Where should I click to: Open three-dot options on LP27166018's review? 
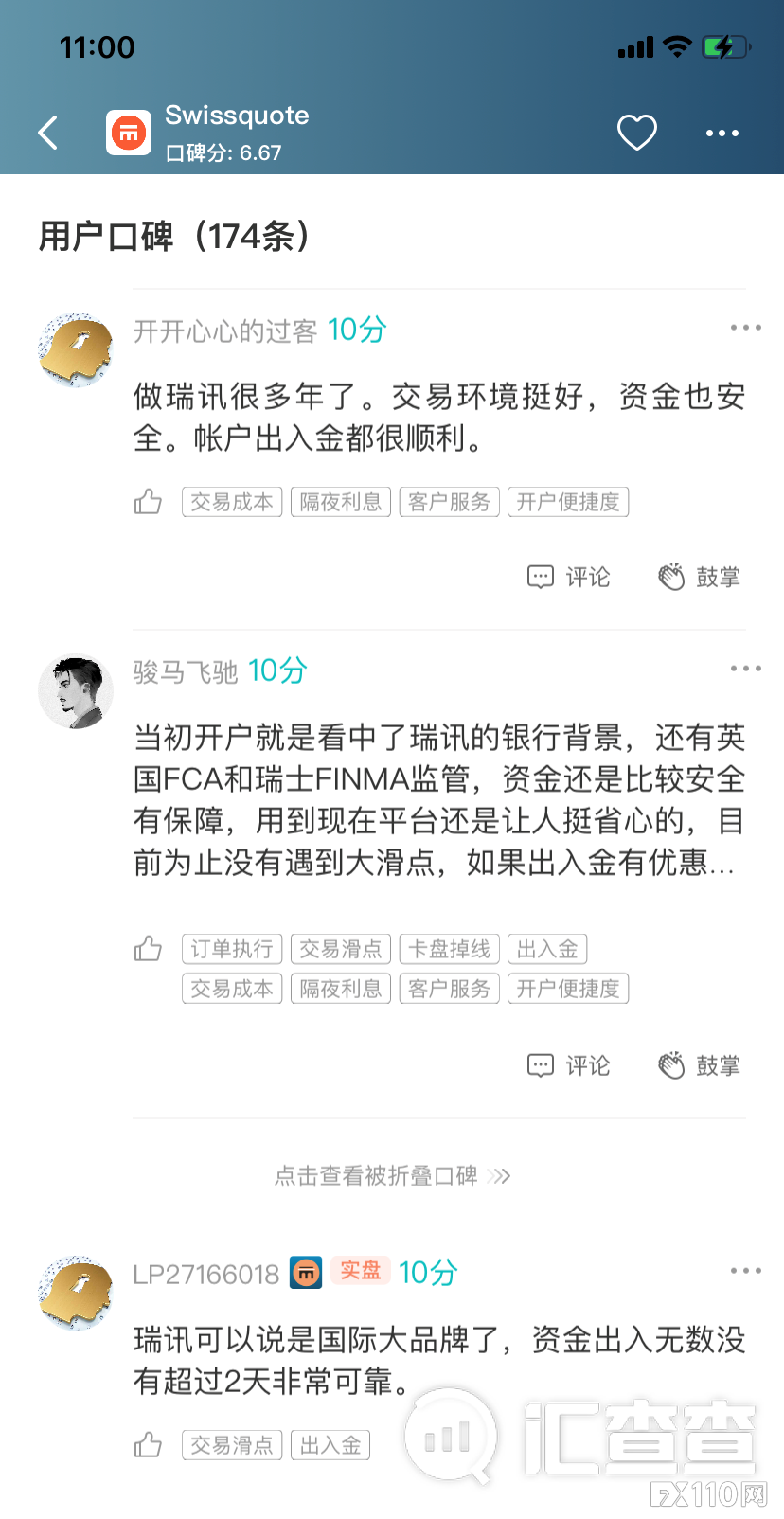[745, 1270]
